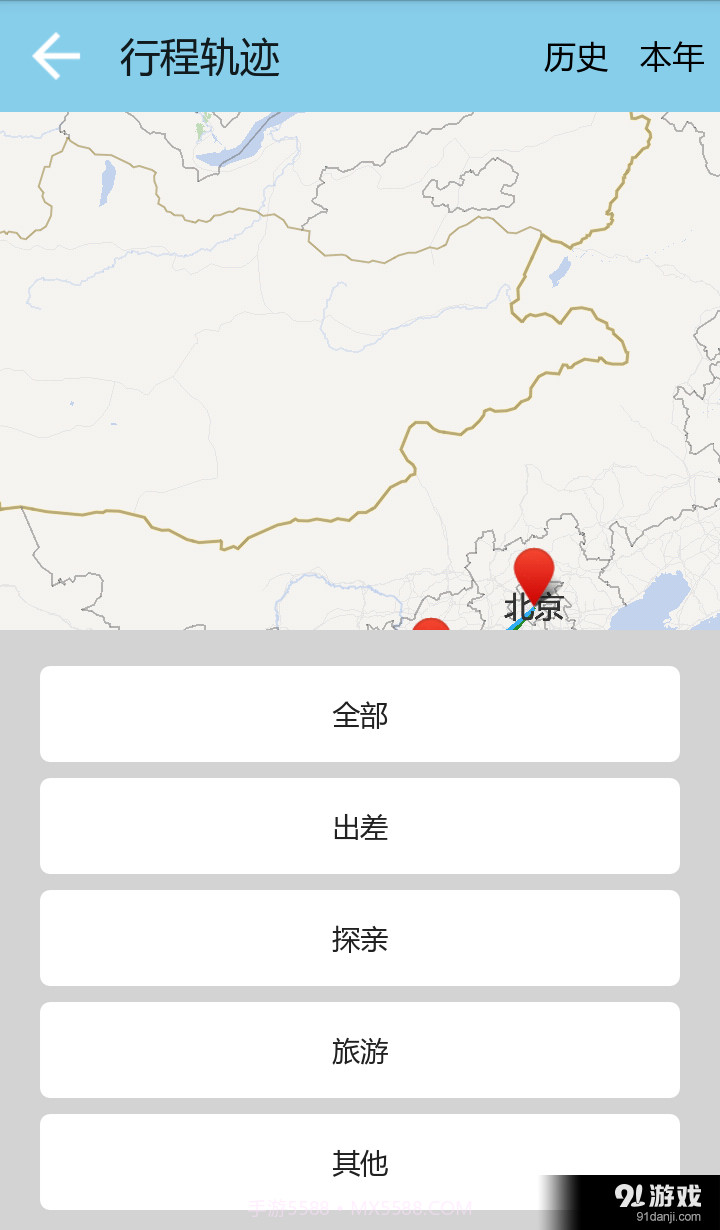Choose the 其他 option
This screenshot has width=720, height=1230.
click(360, 1162)
